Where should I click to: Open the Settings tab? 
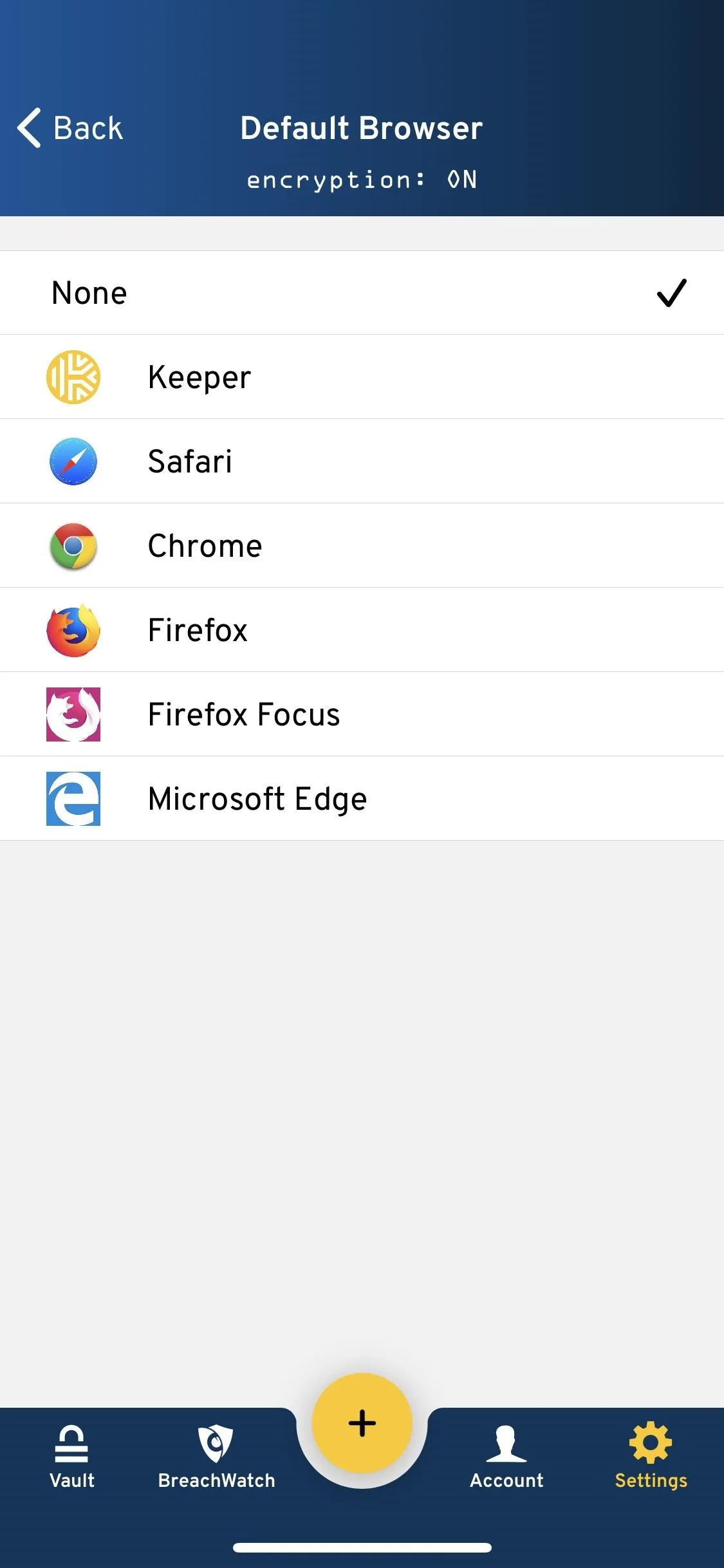tap(651, 1457)
